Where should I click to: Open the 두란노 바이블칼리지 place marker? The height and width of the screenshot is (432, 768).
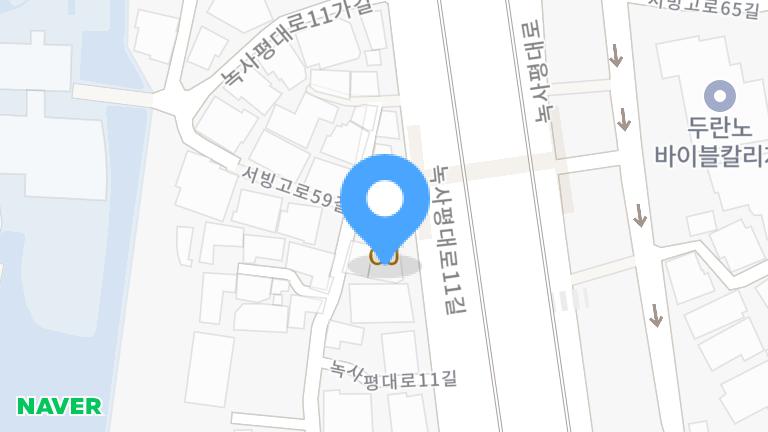click(719, 97)
